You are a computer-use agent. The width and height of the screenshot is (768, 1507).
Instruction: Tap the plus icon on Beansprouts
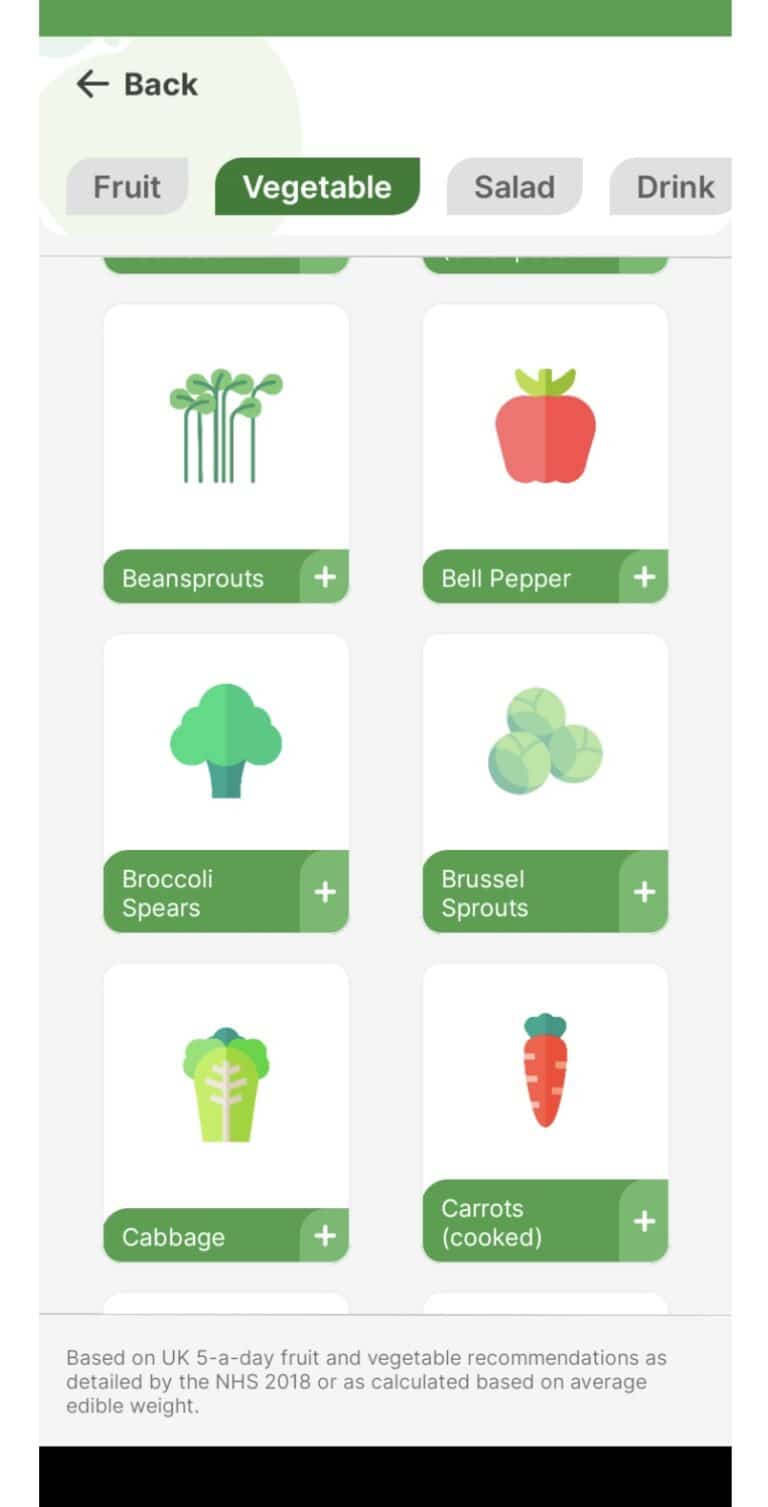(324, 577)
